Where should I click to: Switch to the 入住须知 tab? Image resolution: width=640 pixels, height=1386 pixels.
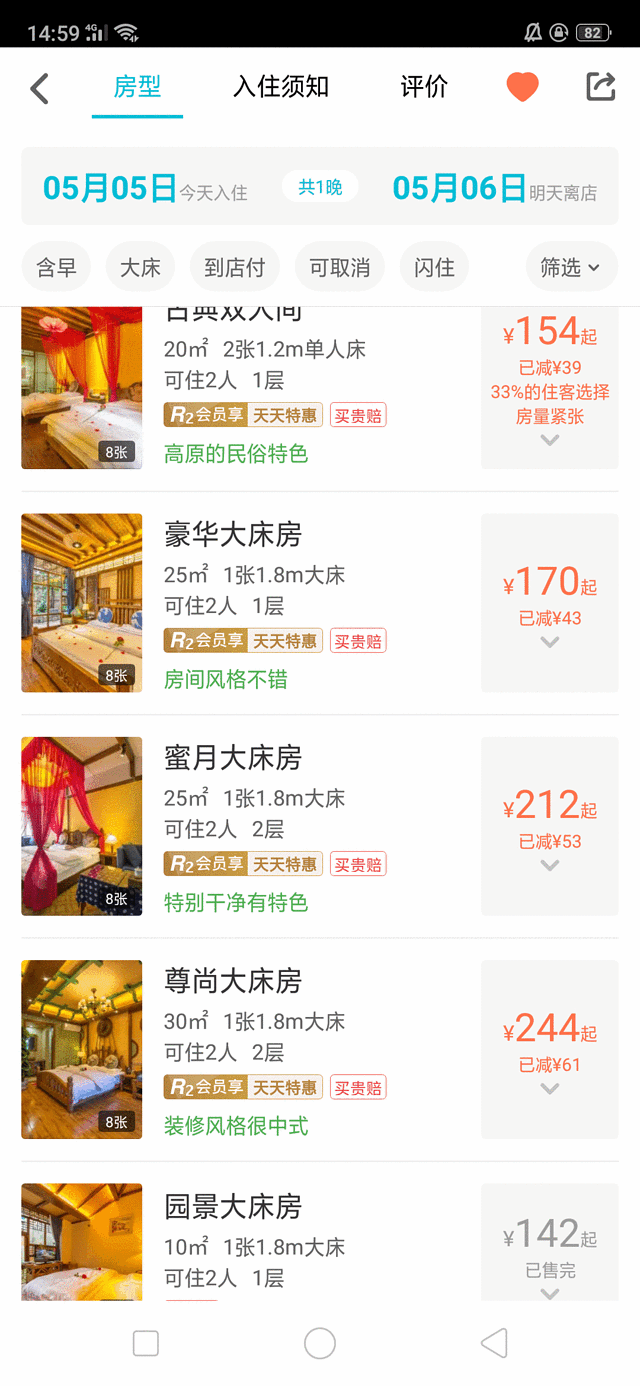pyautogui.click(x=281, y=87)
